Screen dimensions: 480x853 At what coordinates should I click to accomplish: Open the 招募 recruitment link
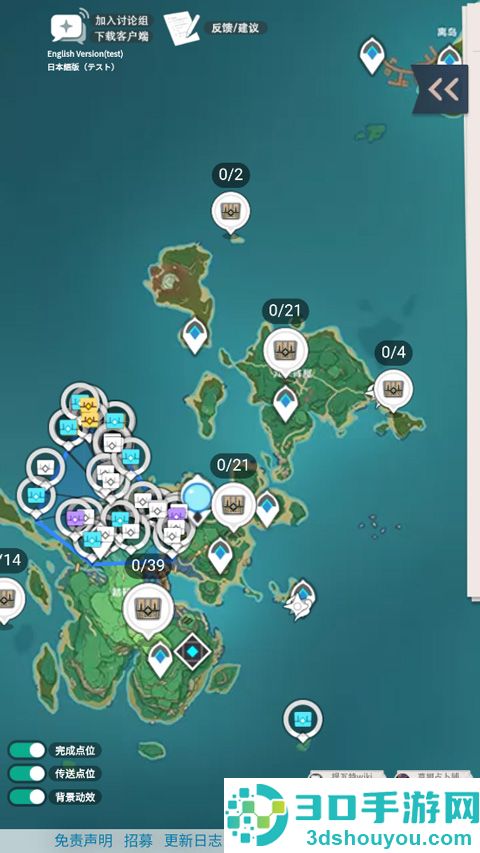(138, 840)
